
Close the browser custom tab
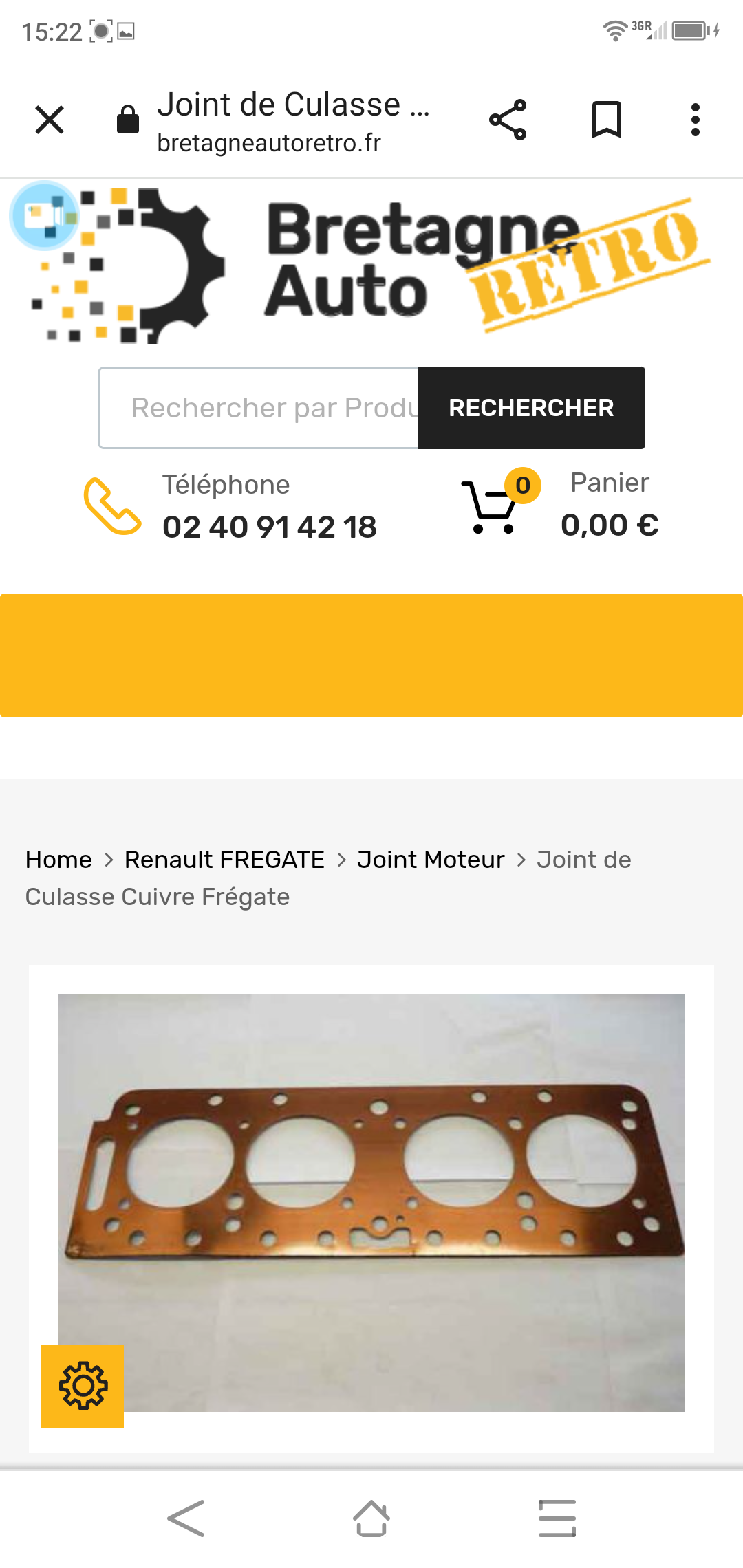50,120
